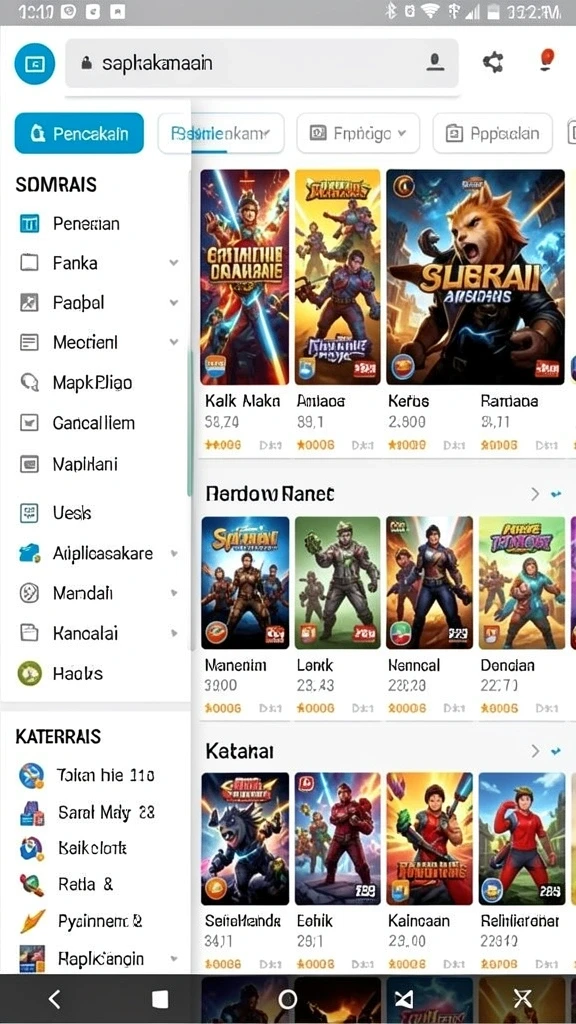Open Saral May 28 in the Katerrais list
The image size is (576, 1024).
click(95, 812)
